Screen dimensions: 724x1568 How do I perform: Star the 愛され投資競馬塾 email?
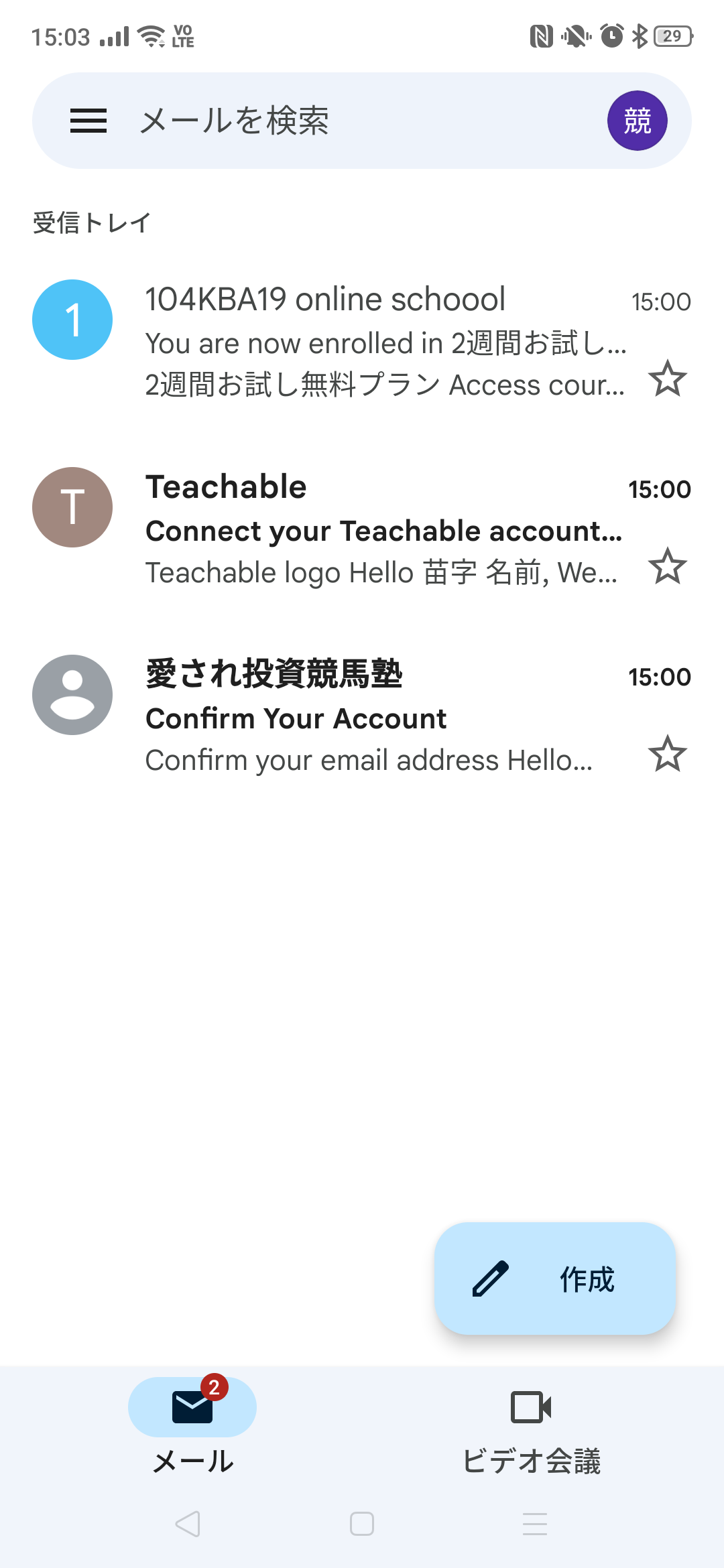(x=668, y=755)
